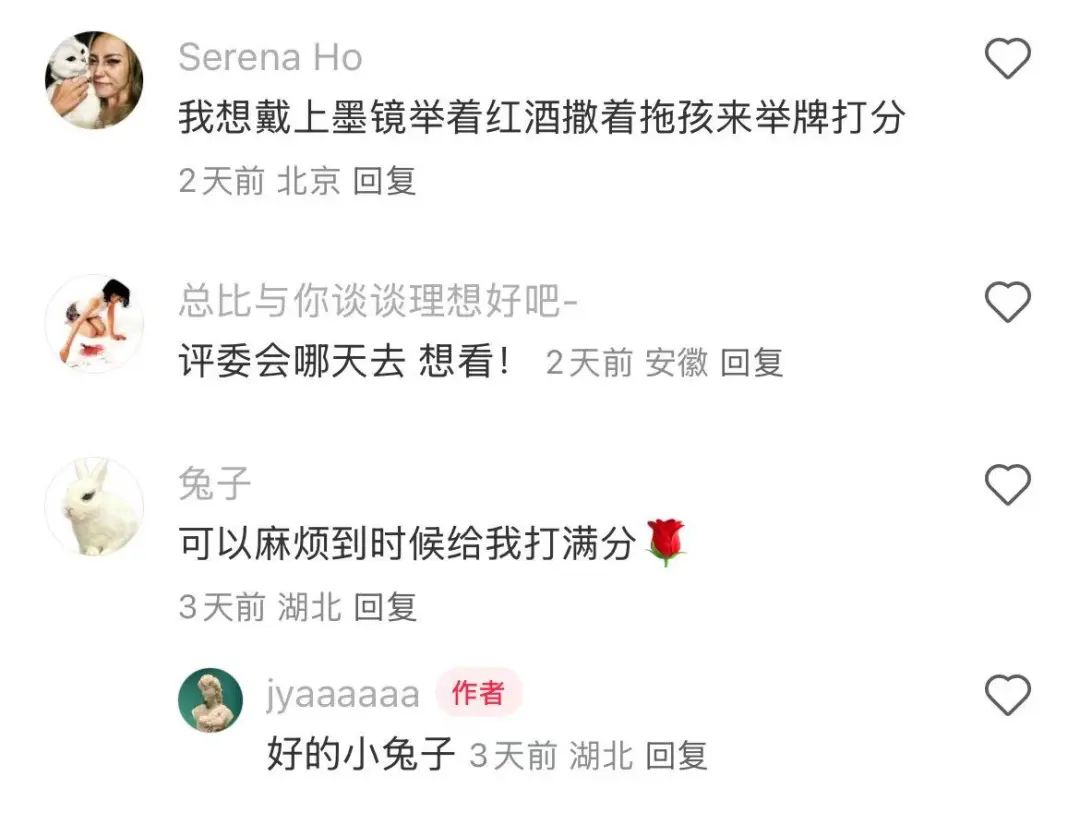Image resolution: width=1080 pixels, height=824 pixels.
Task: Like Serena Ho's comment
Action: (x=1007, y=60)
